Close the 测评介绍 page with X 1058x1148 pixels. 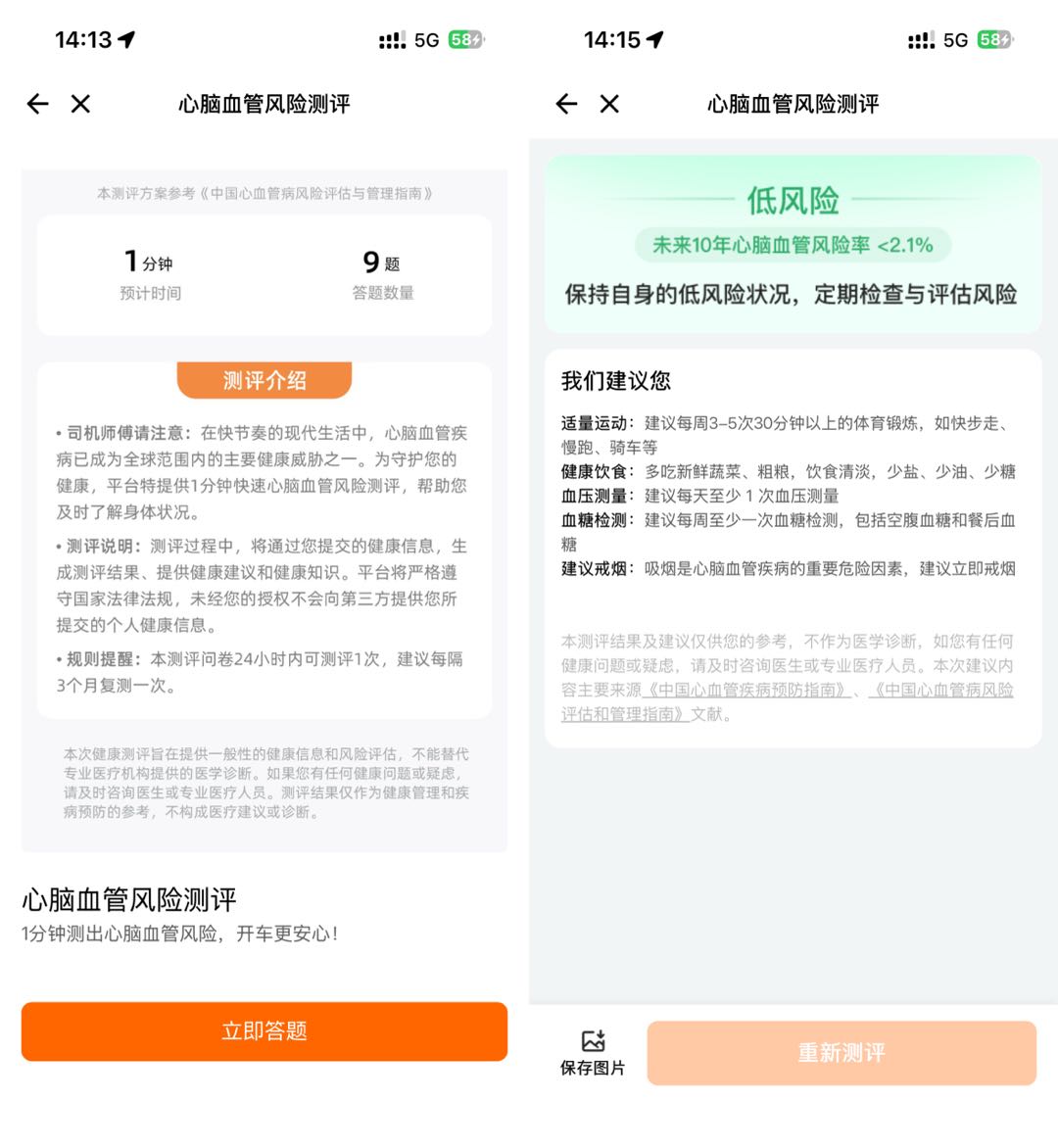80,104
